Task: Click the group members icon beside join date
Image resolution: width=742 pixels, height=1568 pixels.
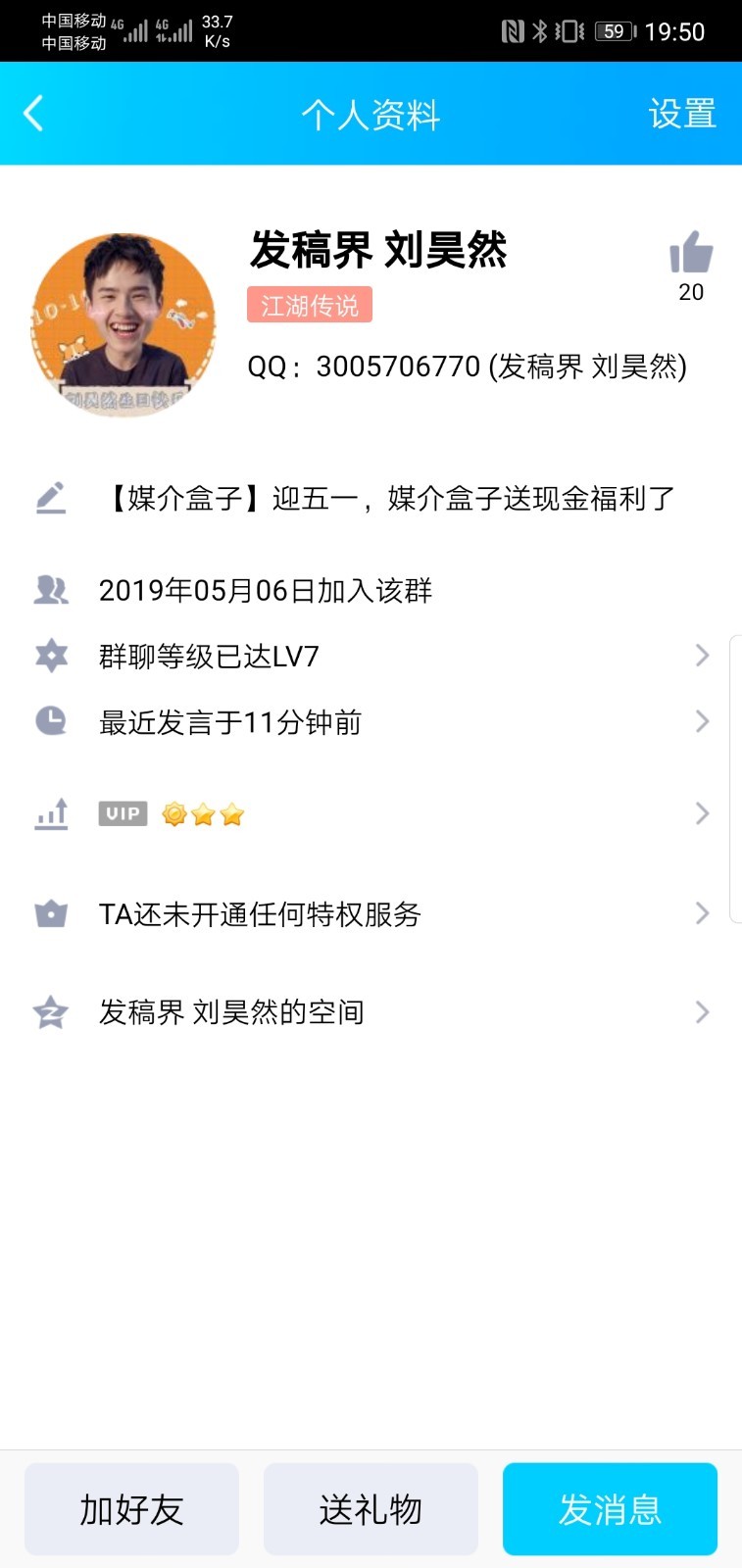Action: (50, 589)
